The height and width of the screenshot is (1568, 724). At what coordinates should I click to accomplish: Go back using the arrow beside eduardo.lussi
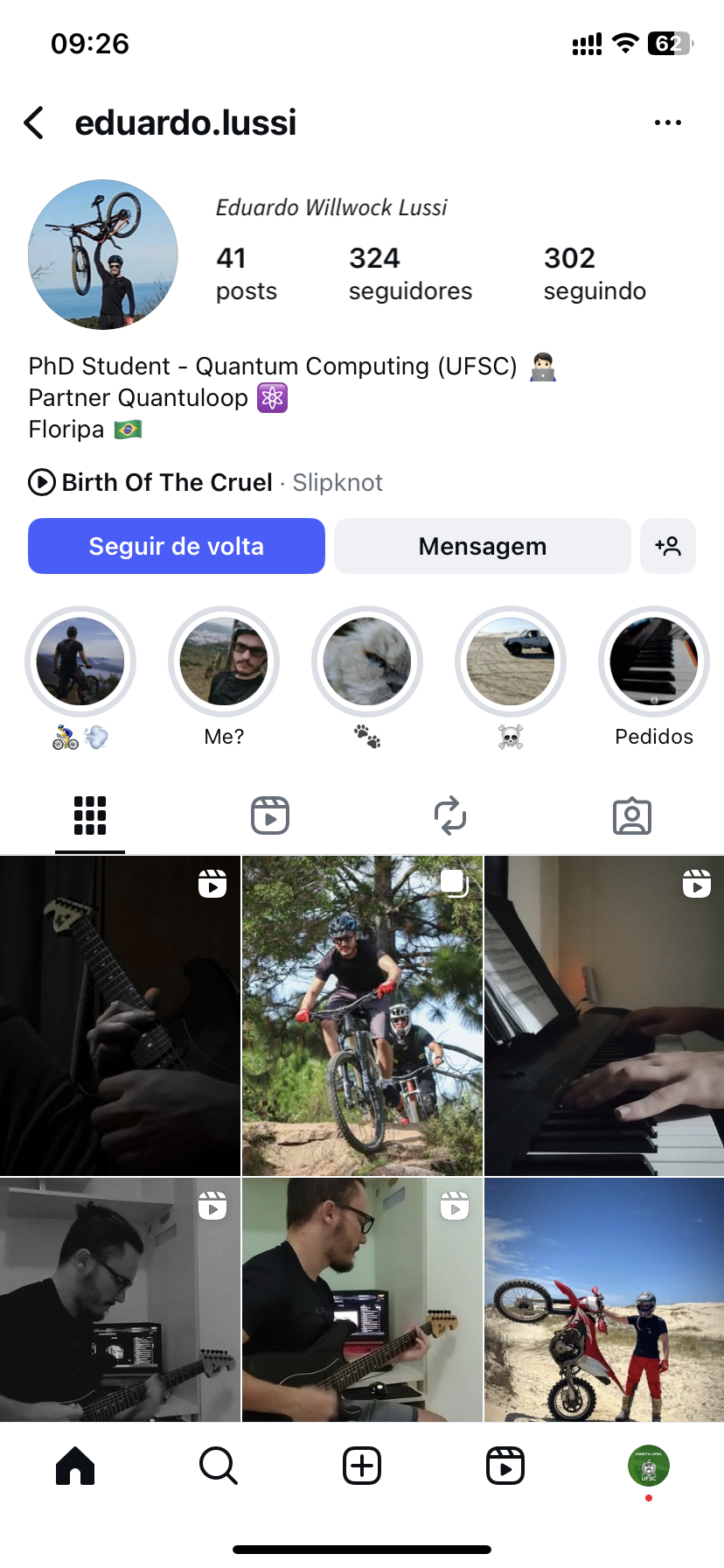[x=34, y=123]
